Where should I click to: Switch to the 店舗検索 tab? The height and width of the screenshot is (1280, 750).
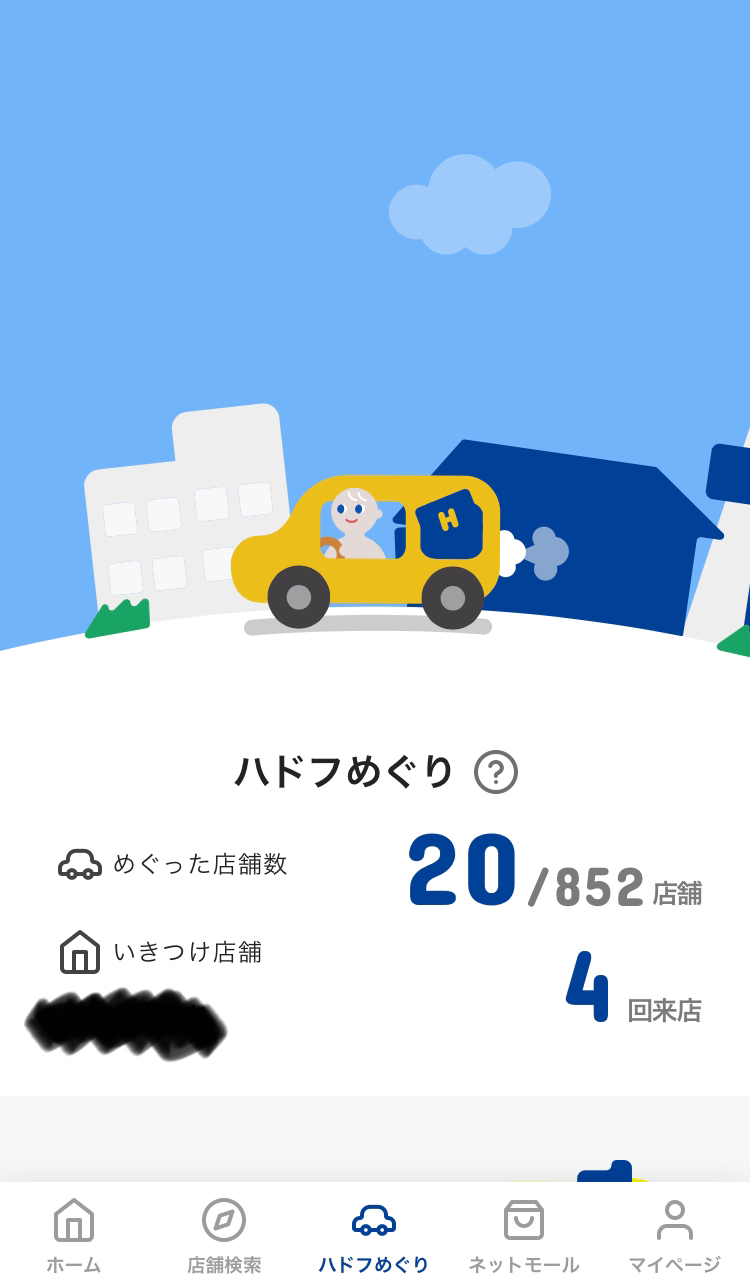tap(224, 1236)
